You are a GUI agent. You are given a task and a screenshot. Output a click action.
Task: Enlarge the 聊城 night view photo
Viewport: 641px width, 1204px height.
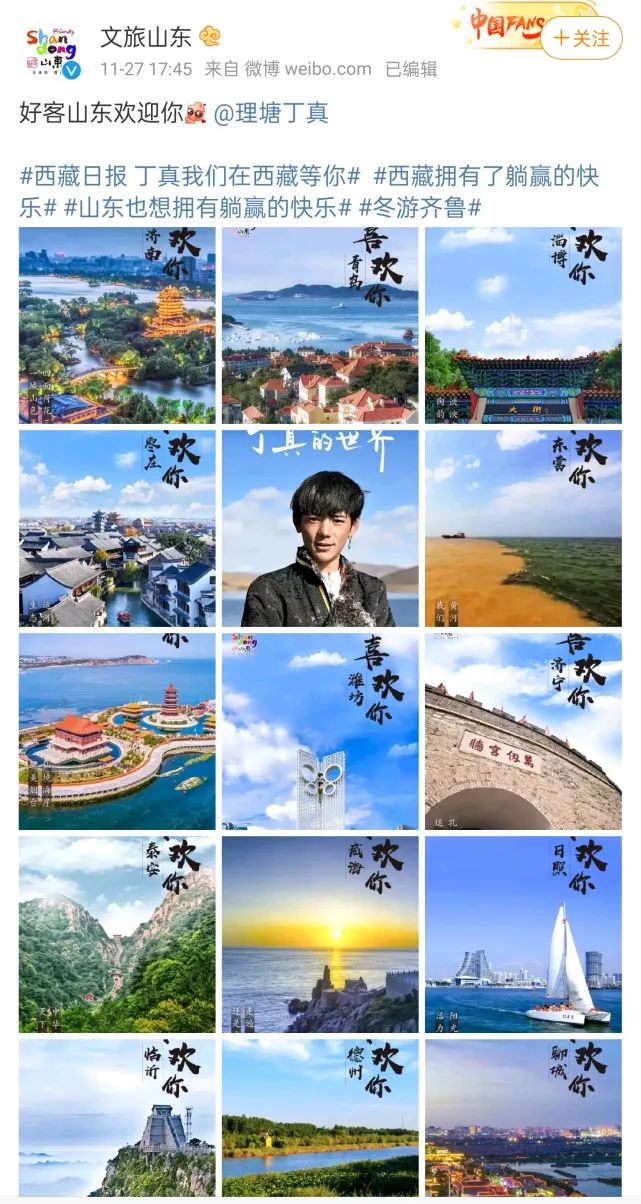tap(523, 1118)
